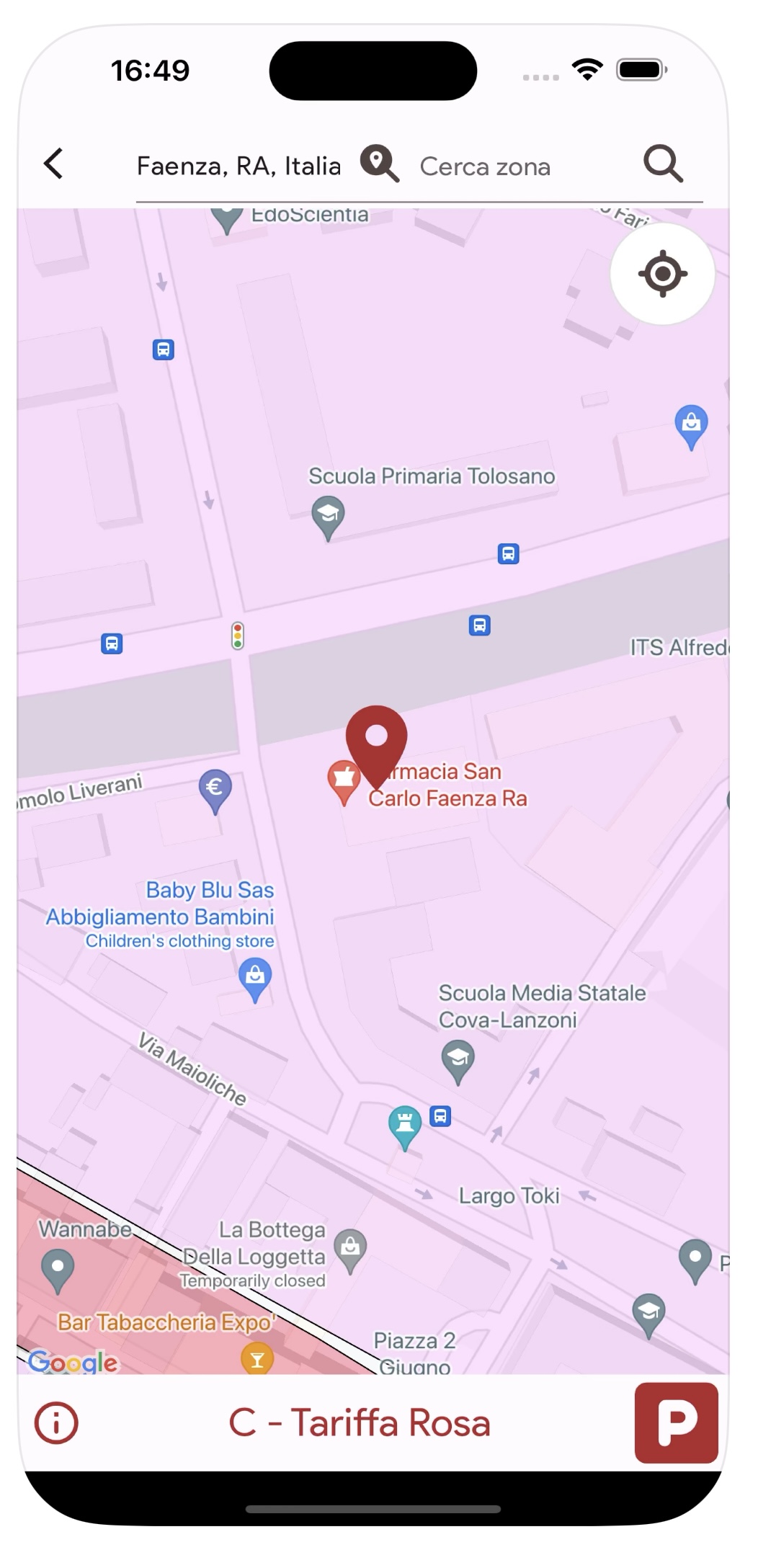Tap the Faenza, RA, Italia location field

238,166
